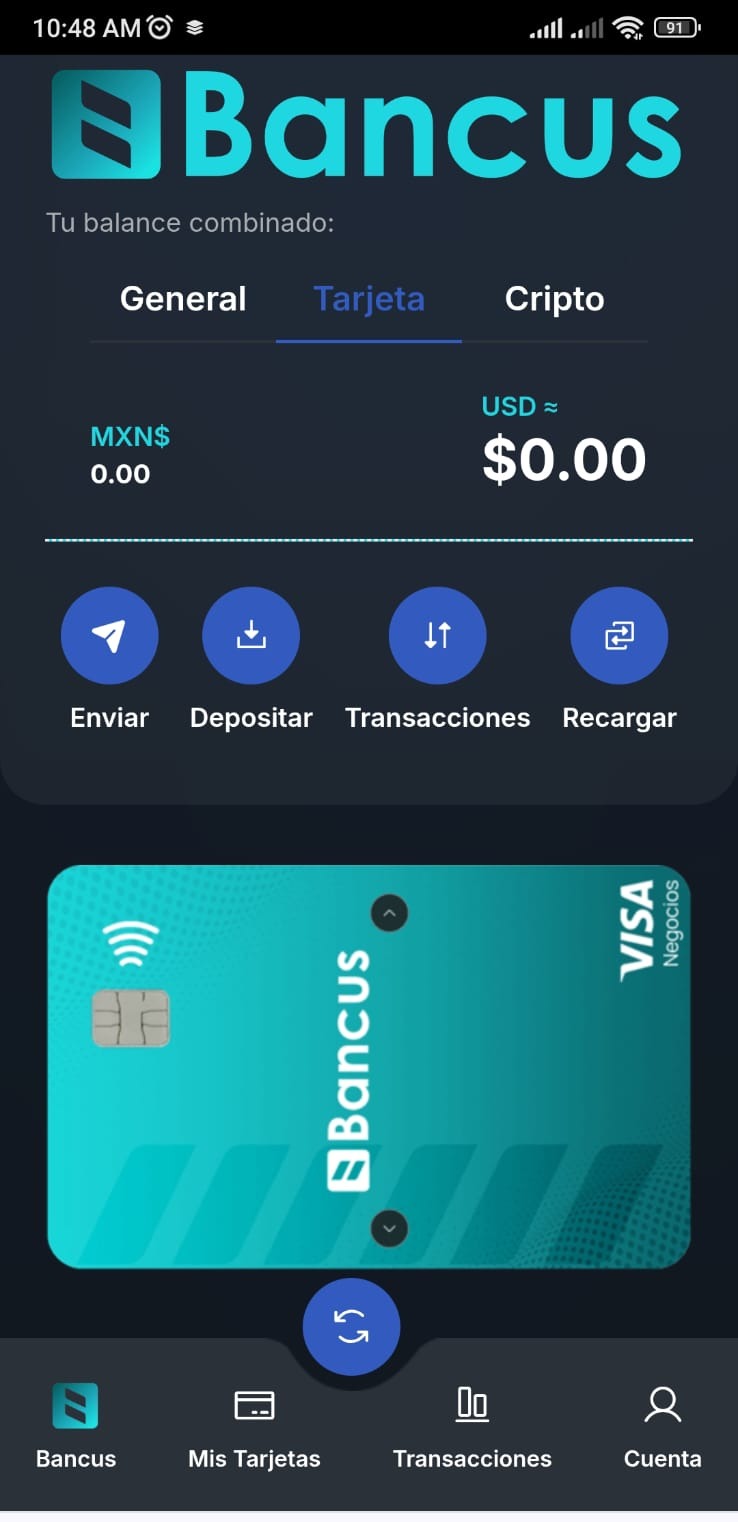
Task: Flip the card using the refresh button
Action: click(x=351, y=1326)
